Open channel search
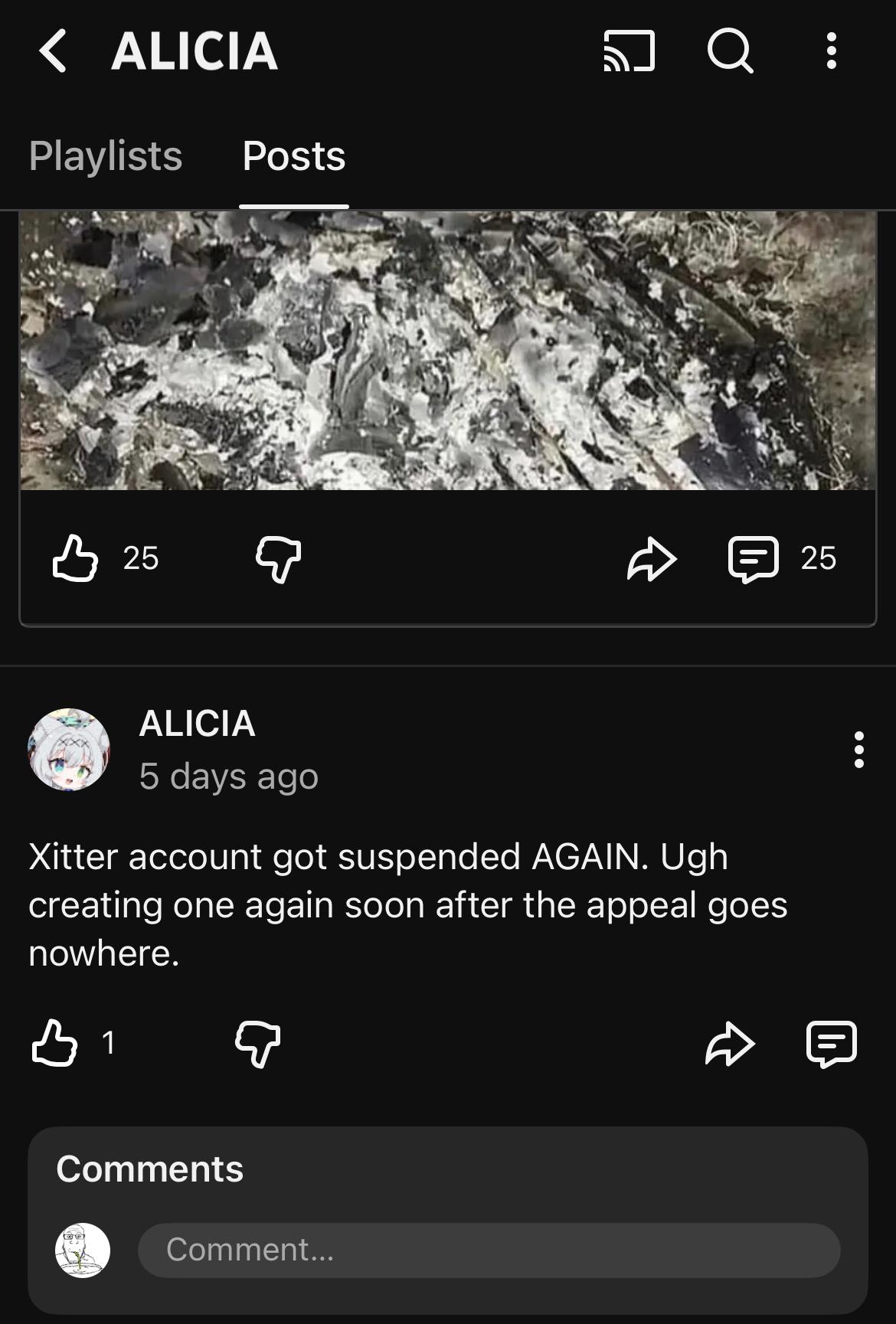Image resolution: width=896 pixels, height=1324 pixels. click(730, 51)
